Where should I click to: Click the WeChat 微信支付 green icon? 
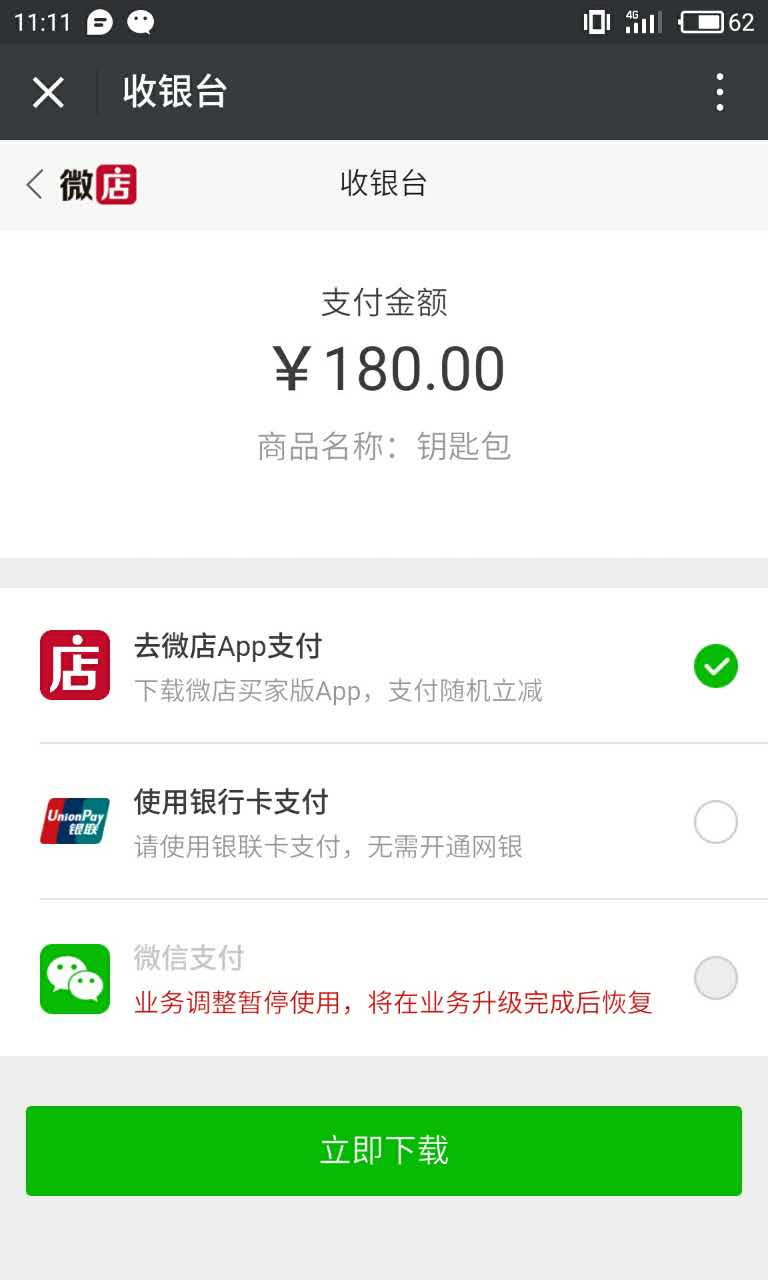[74, 978]
